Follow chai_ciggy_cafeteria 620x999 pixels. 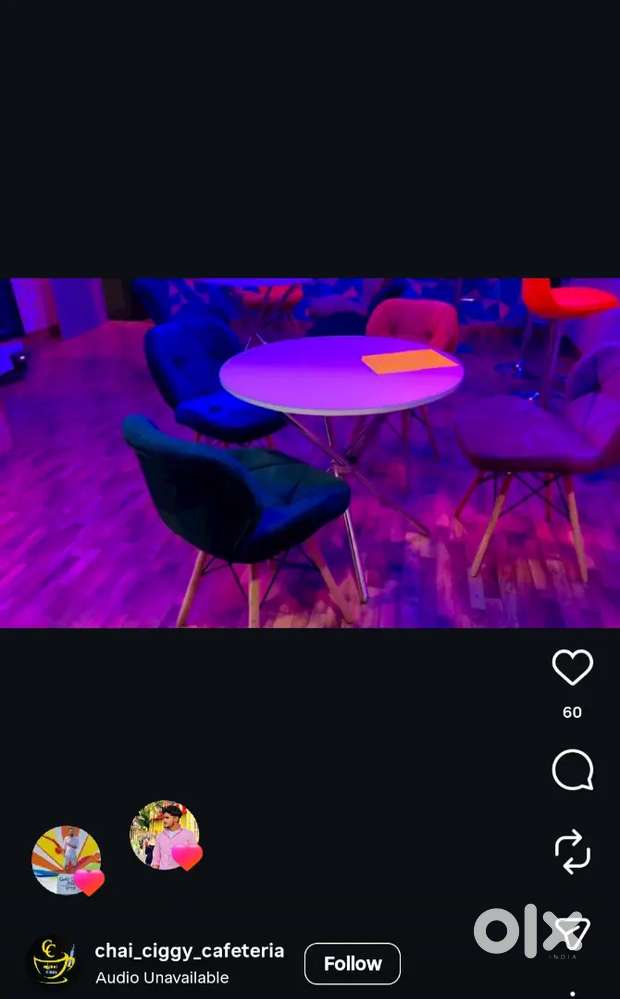[352, 963]
